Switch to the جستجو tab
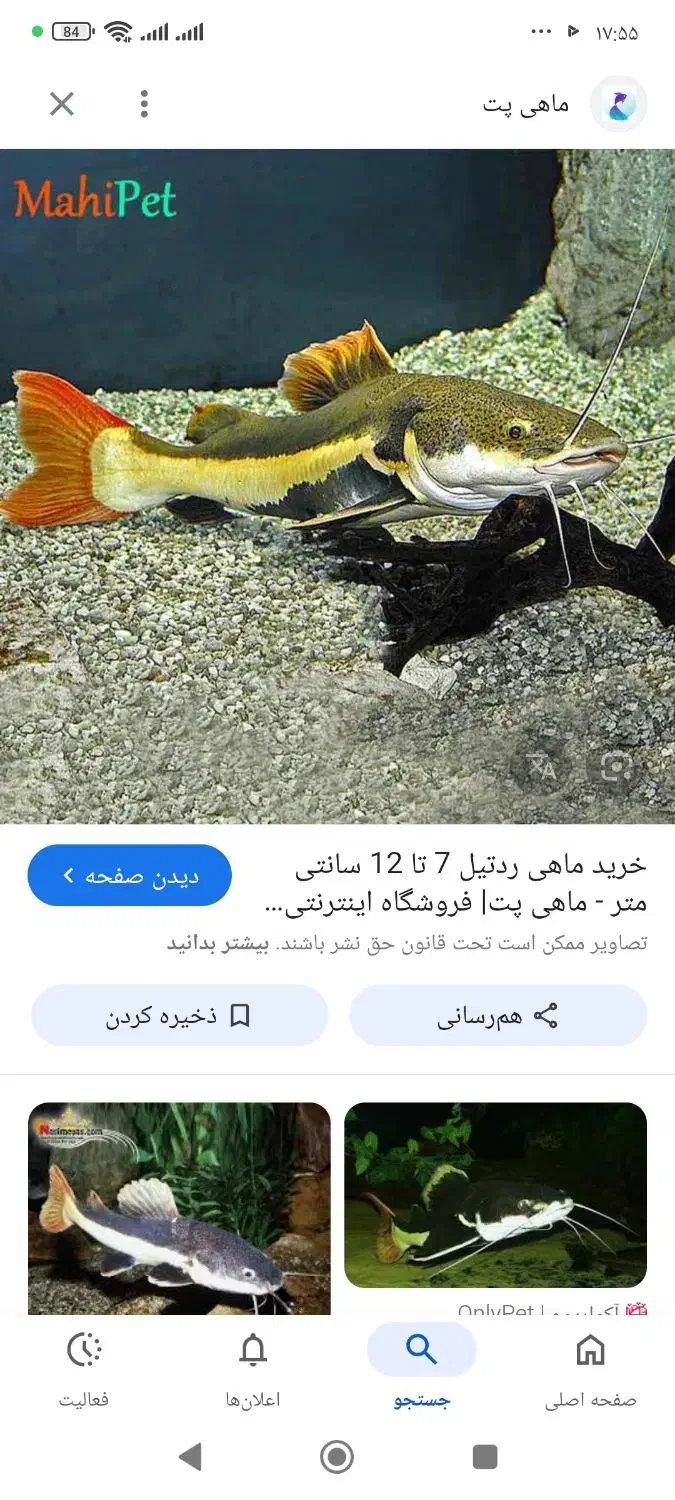675x1500 pixels. (421, 1366)
